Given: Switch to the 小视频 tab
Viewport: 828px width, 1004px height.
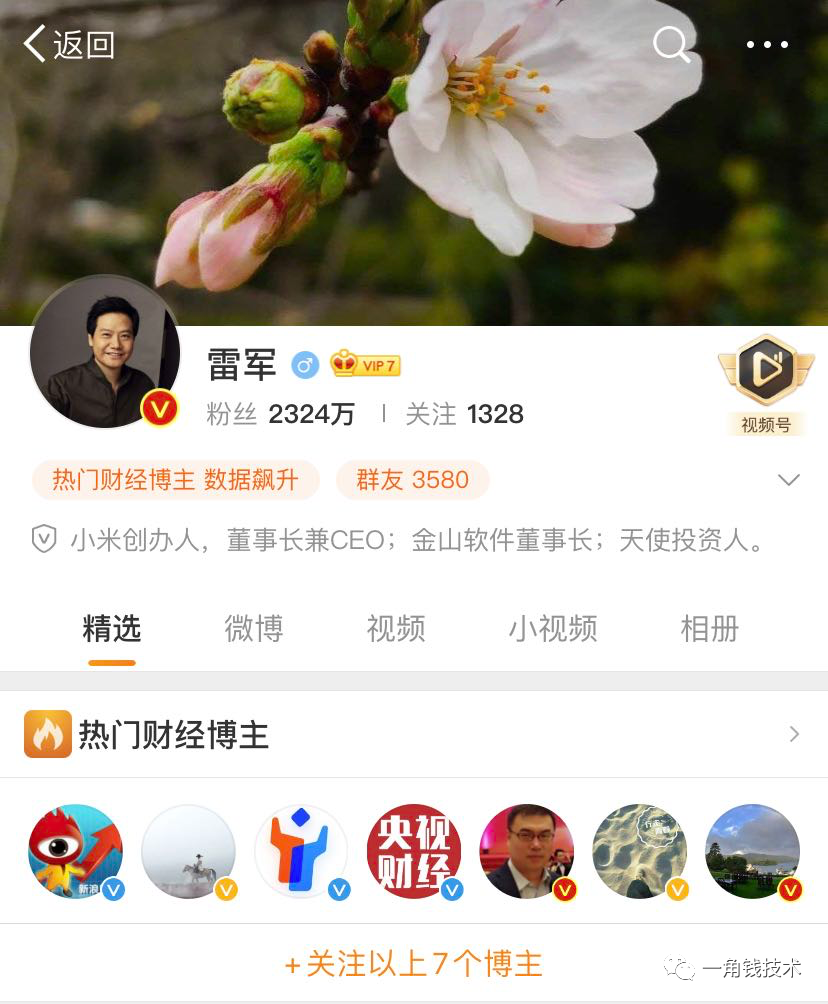Looking at the screenshot, I should 553,628.
